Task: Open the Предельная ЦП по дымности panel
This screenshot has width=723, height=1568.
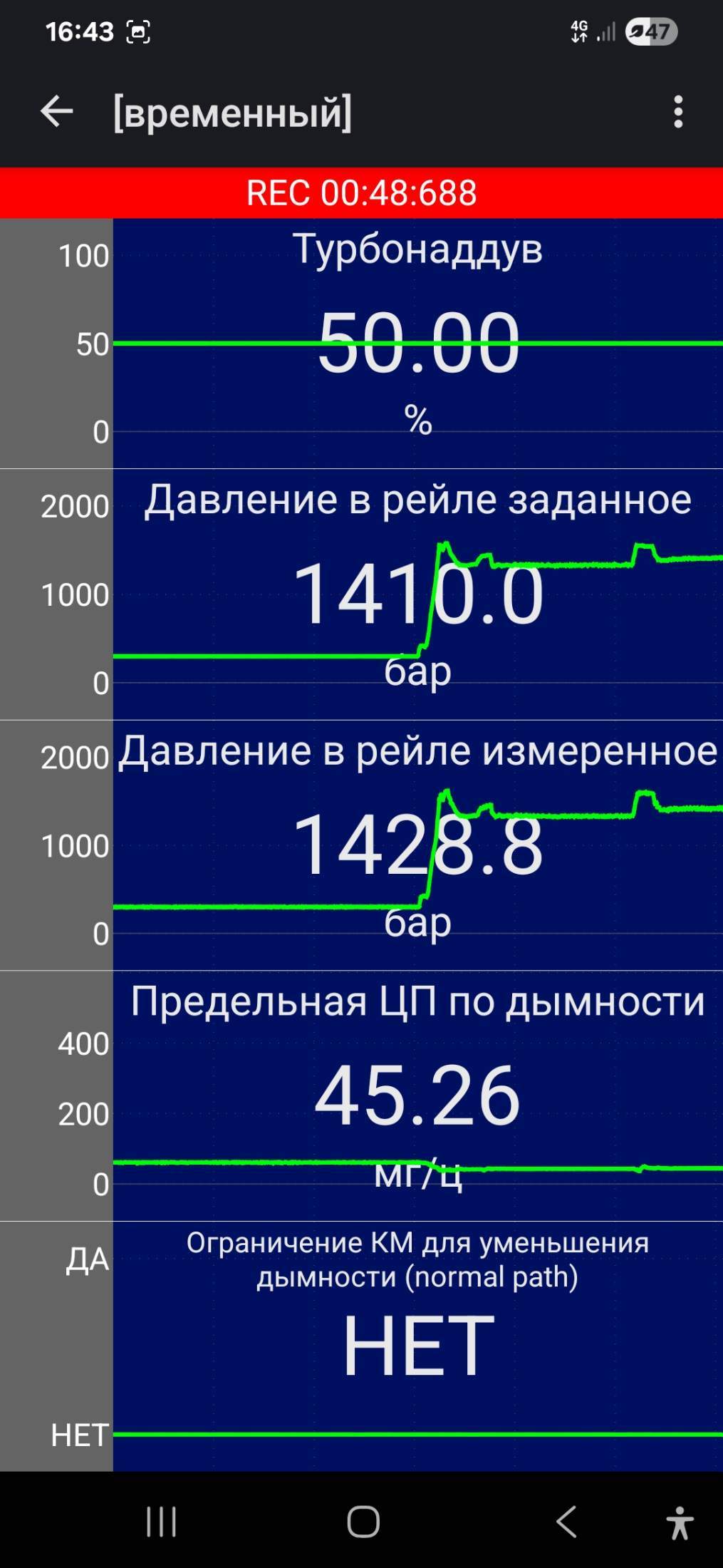Action: point(361,1096)
